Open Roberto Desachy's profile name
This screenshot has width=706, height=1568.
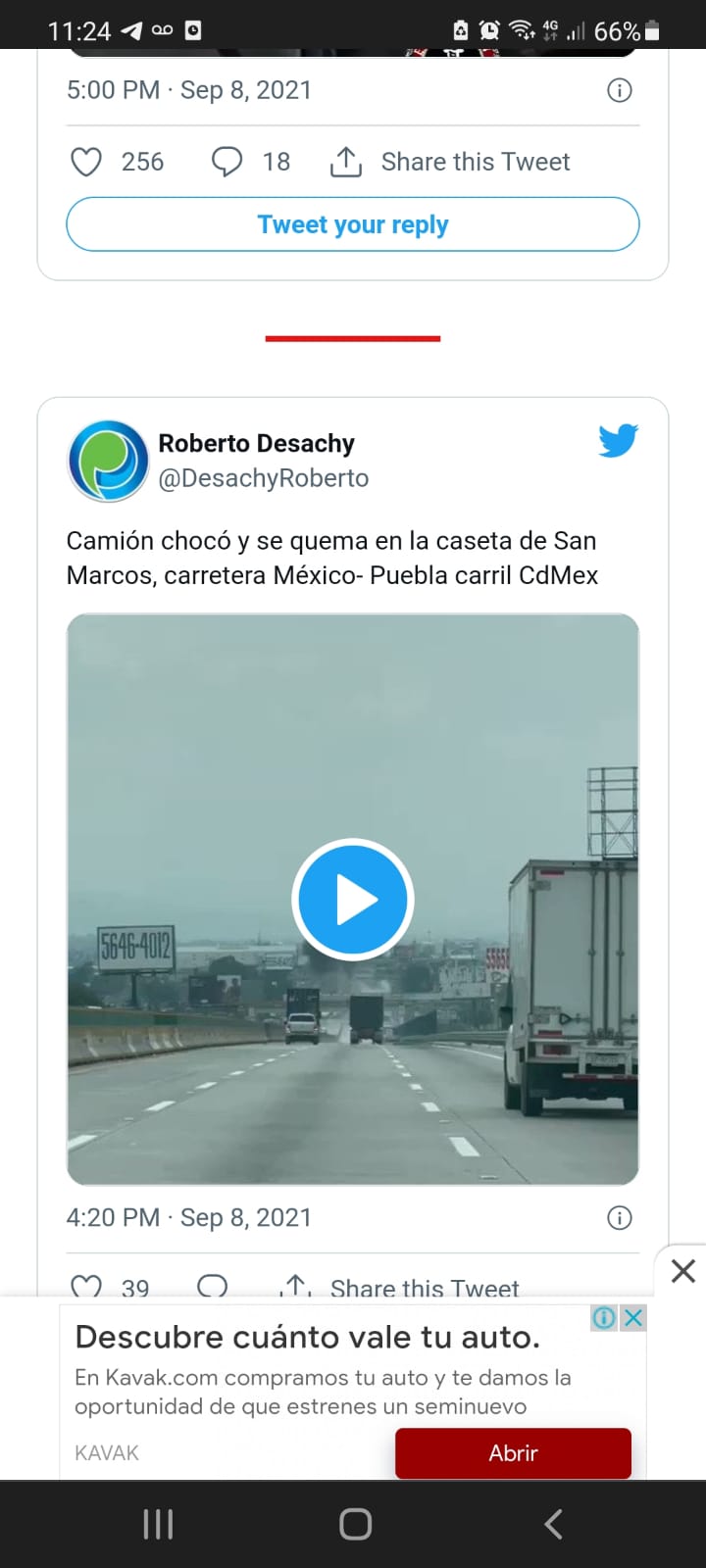pos(256,443)
